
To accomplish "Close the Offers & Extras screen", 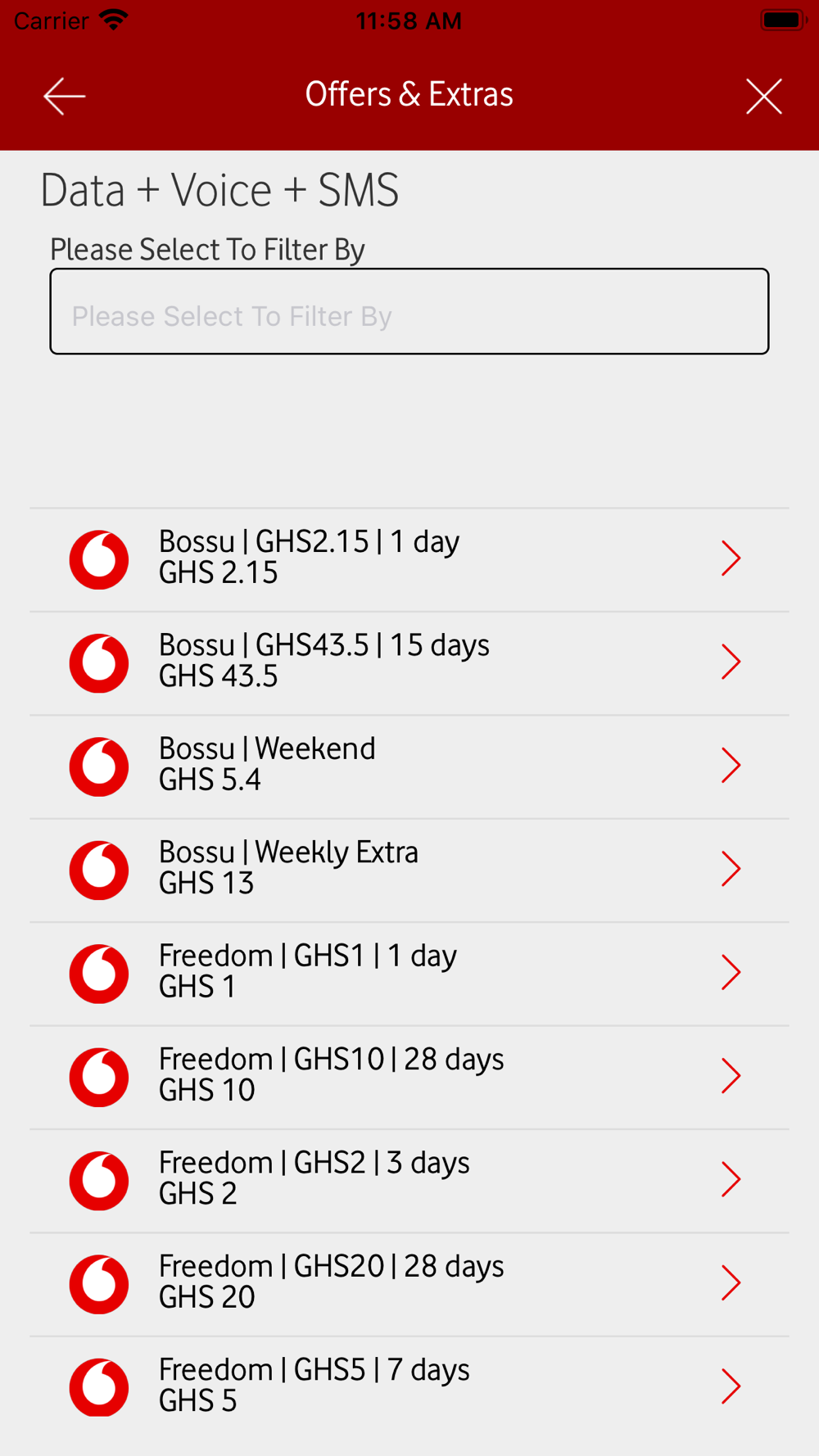I will pos(763,97).
